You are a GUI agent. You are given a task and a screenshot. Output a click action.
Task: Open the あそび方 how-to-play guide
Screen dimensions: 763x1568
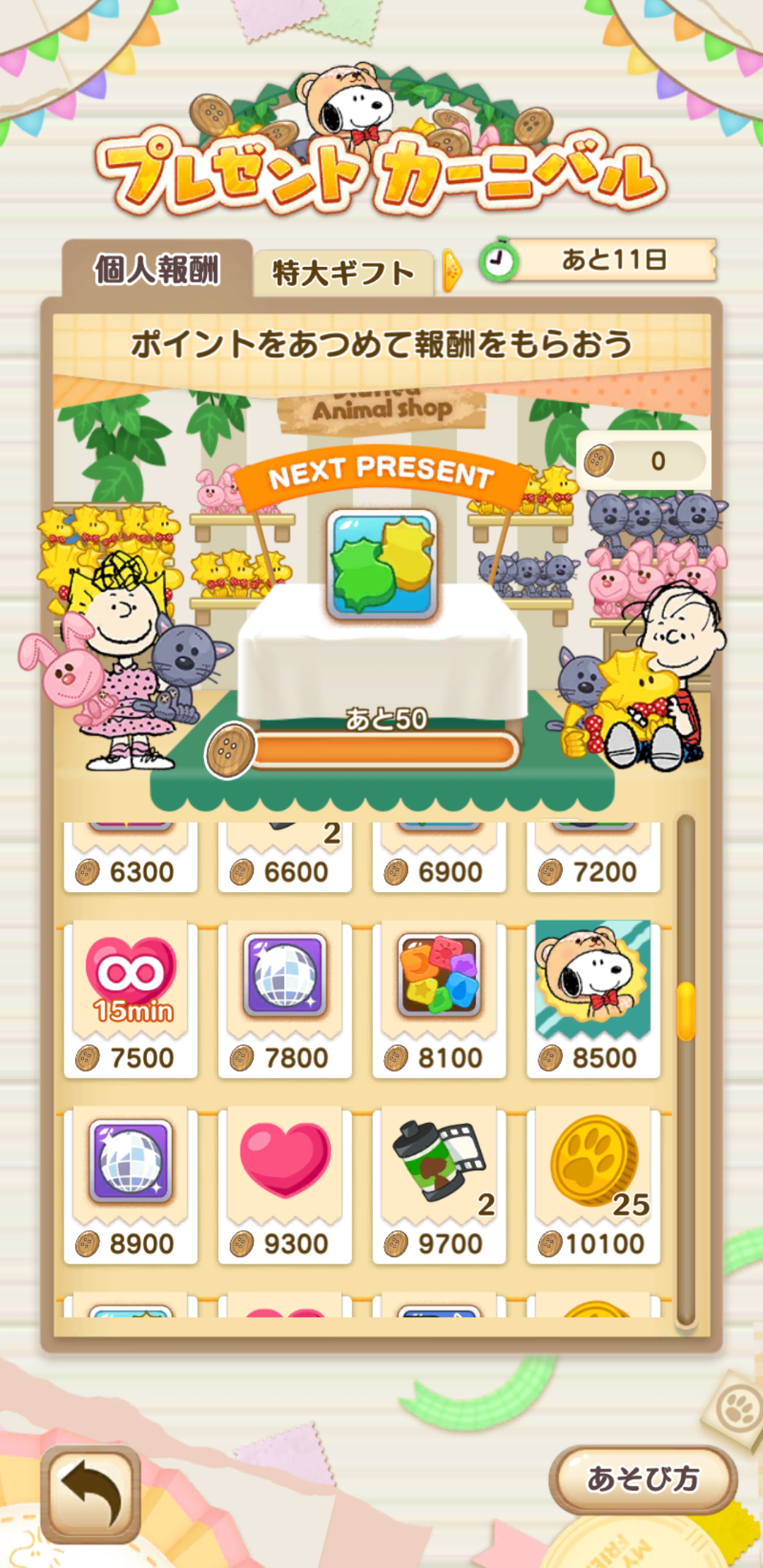(x=643, y=1478)
